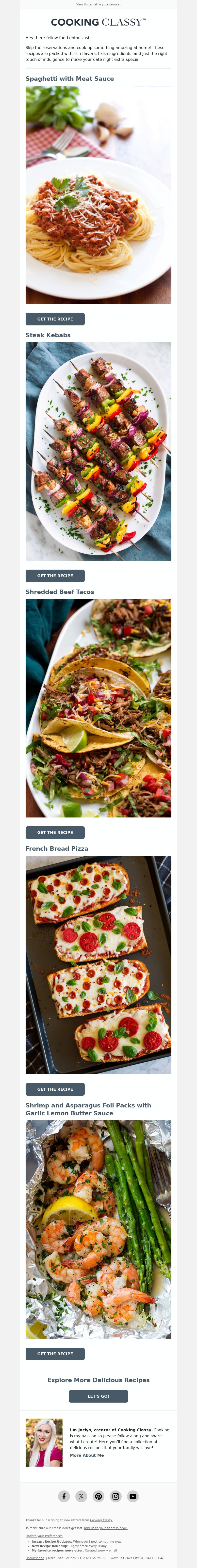Image resolution: width=197 pixels, height=1568 pixels.
Task: Open the French Bread Pizza photo
Action: 98,965
